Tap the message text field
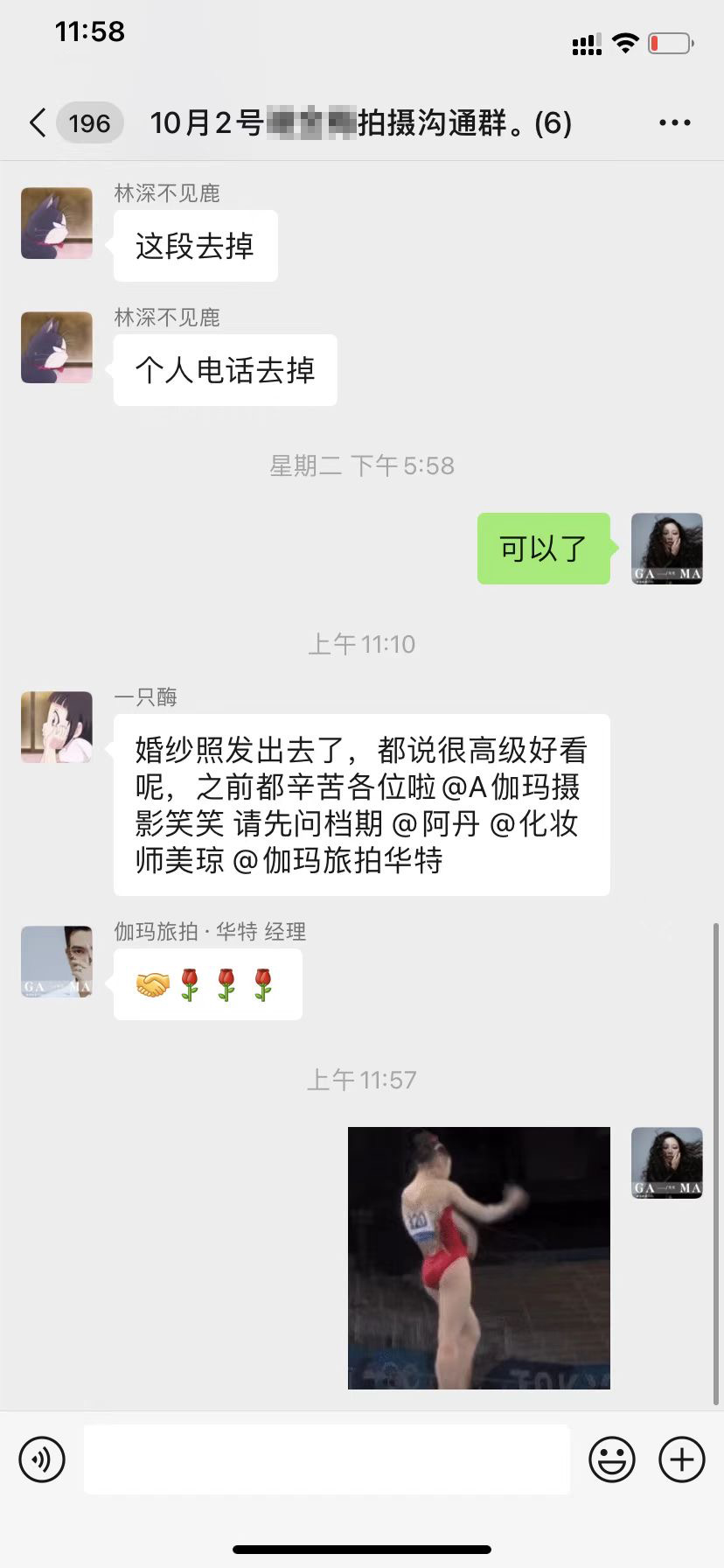724x1568 pixels. click(x=327, y=1459)
